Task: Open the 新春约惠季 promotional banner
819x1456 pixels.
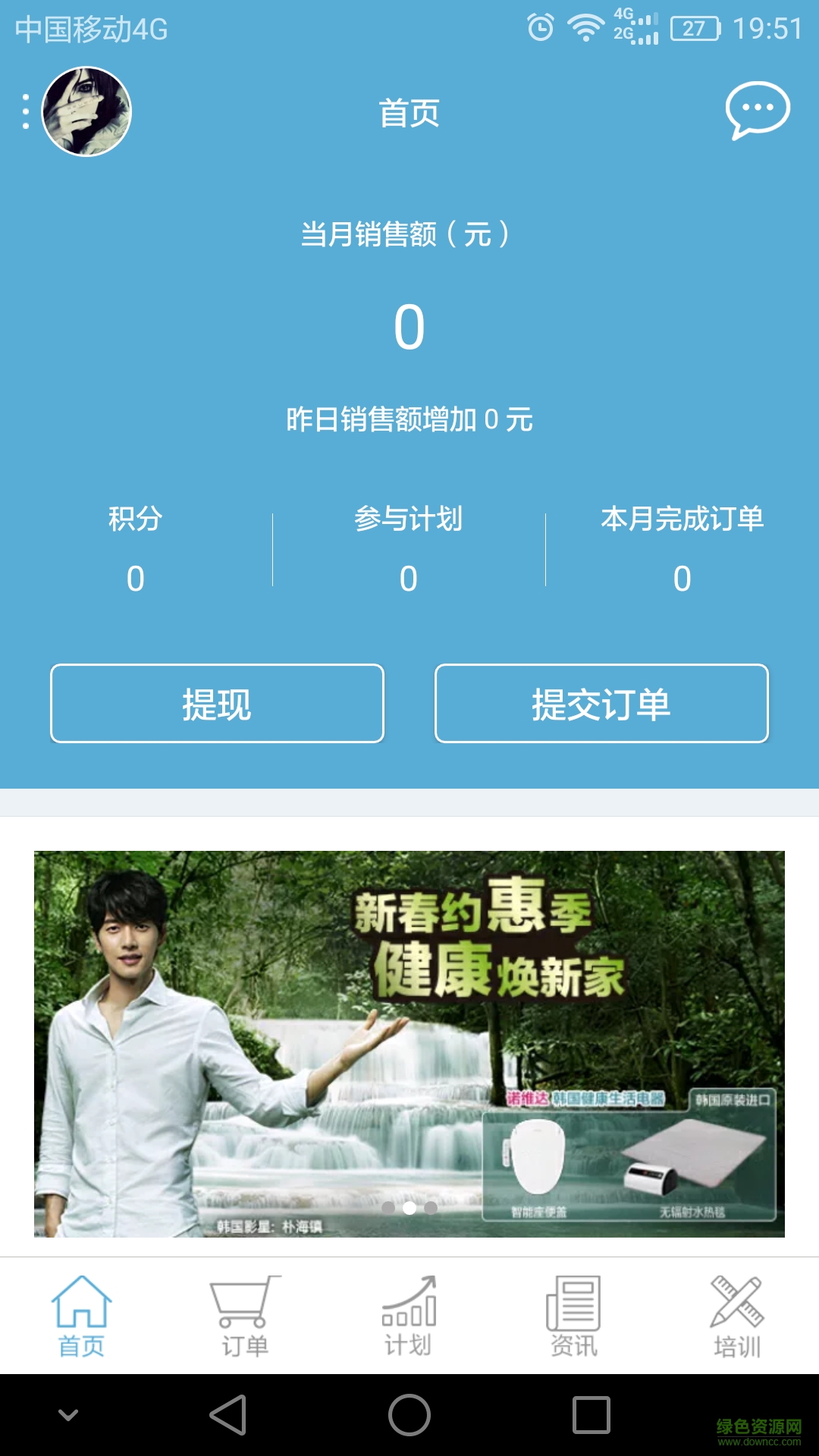Action: pos(409,1043)
